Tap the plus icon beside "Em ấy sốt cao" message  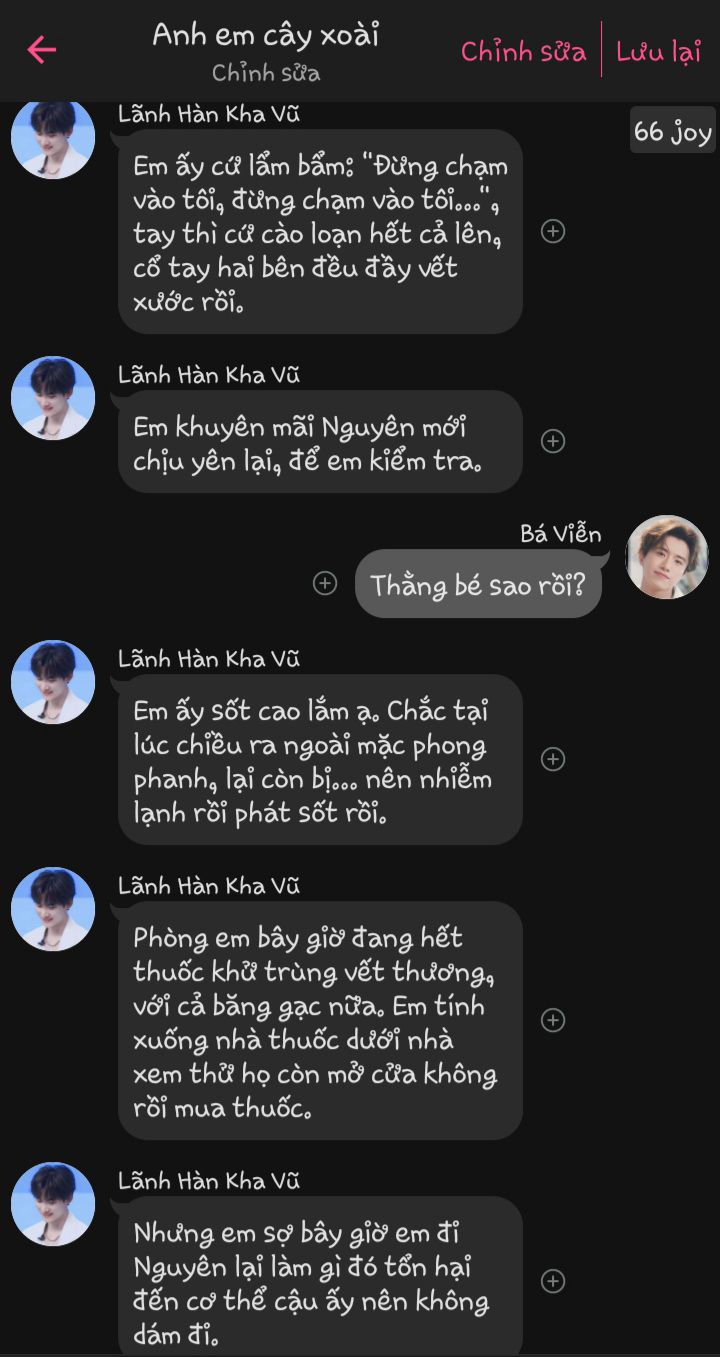[553, 759]
